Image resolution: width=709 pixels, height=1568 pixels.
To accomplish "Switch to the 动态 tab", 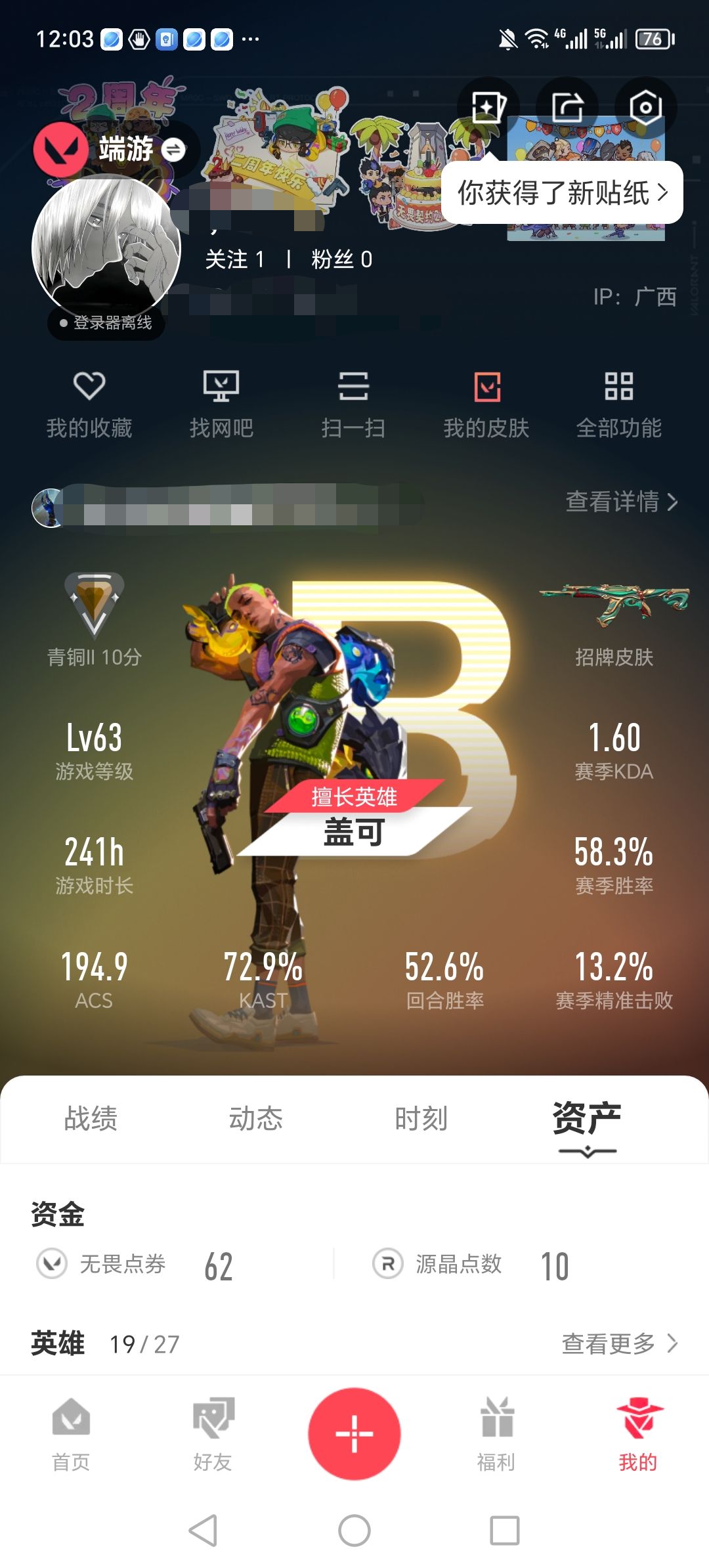I will [x=256, y=1118].
